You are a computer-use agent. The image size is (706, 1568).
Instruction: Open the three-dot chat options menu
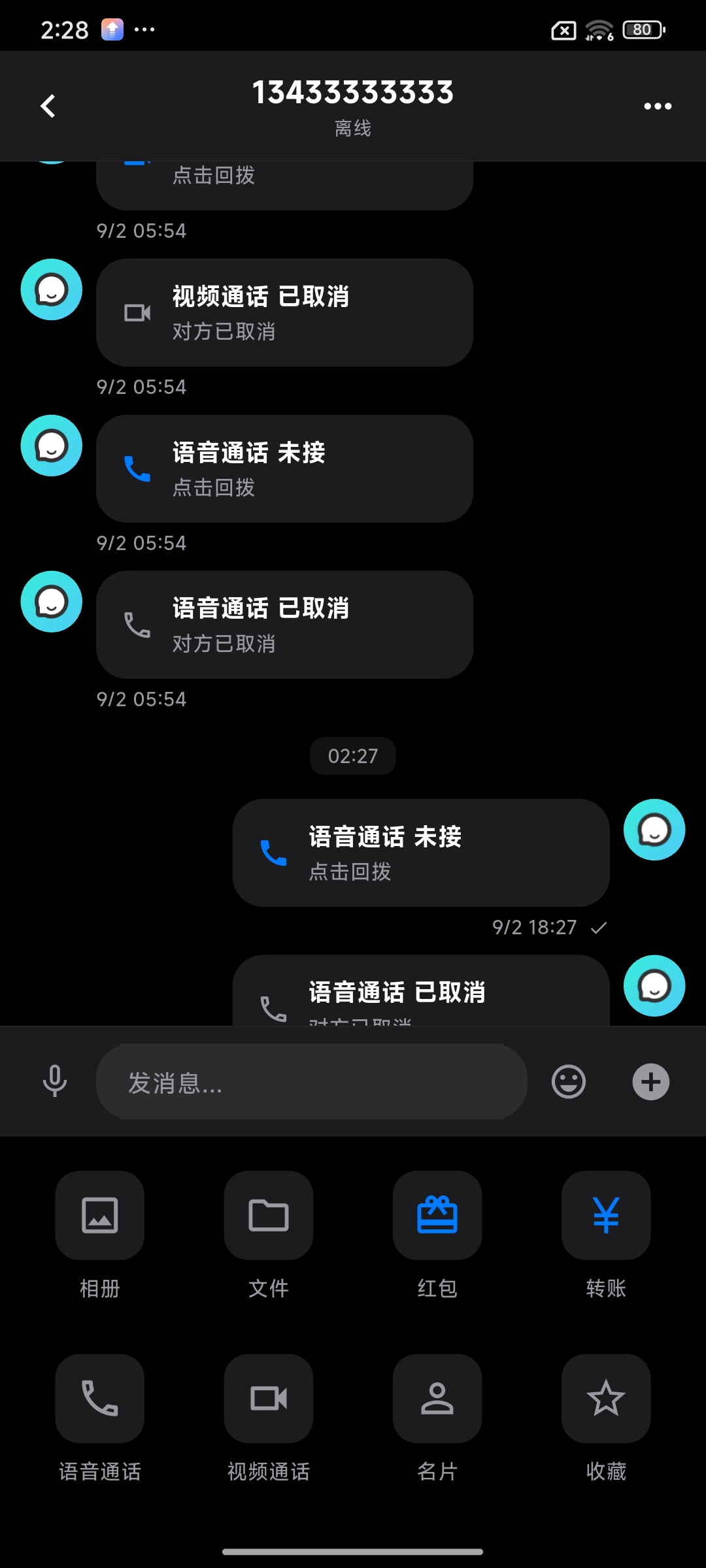[658, 106]
